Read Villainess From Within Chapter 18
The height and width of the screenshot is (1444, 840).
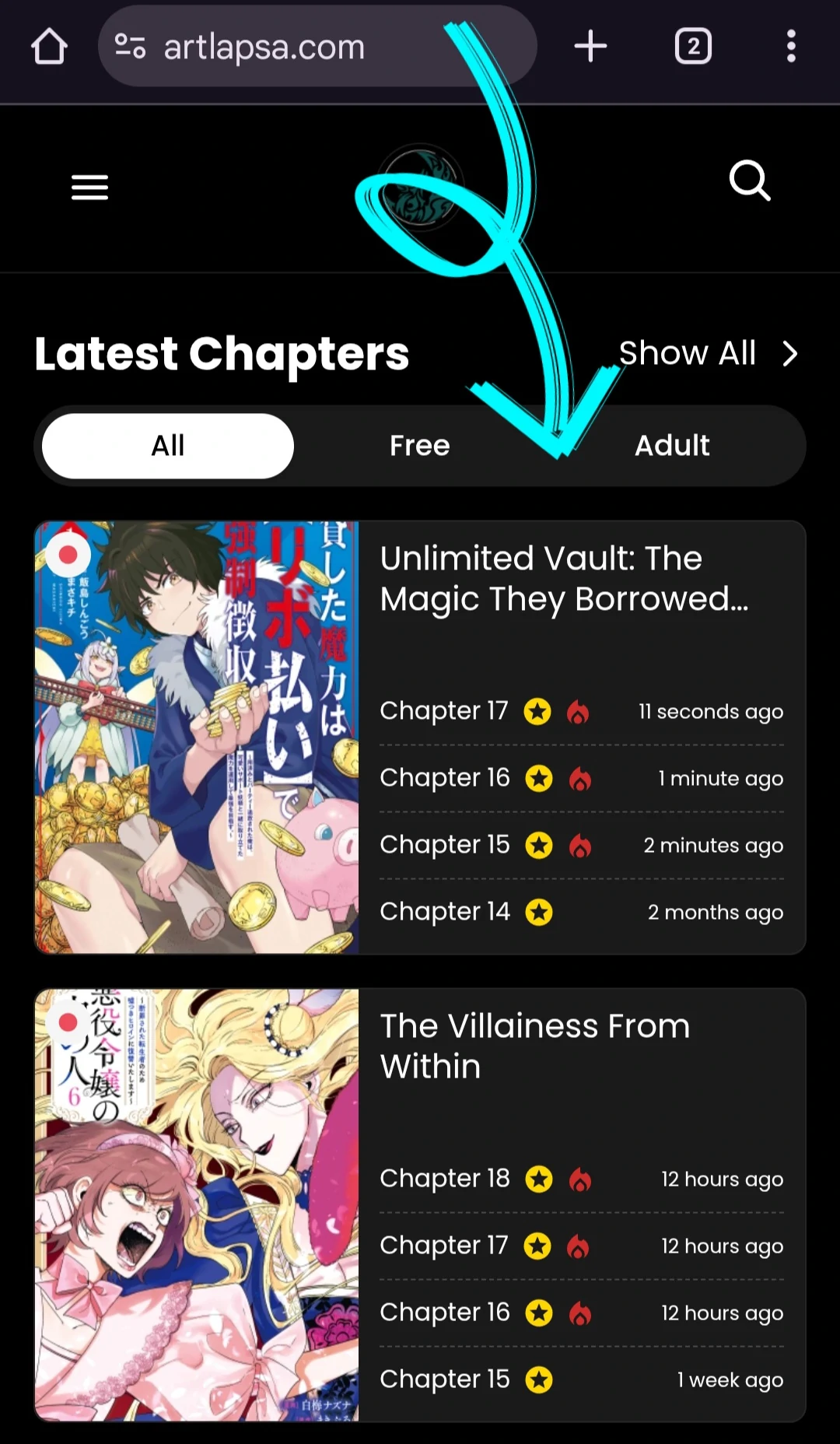[x=445, y=1179]
